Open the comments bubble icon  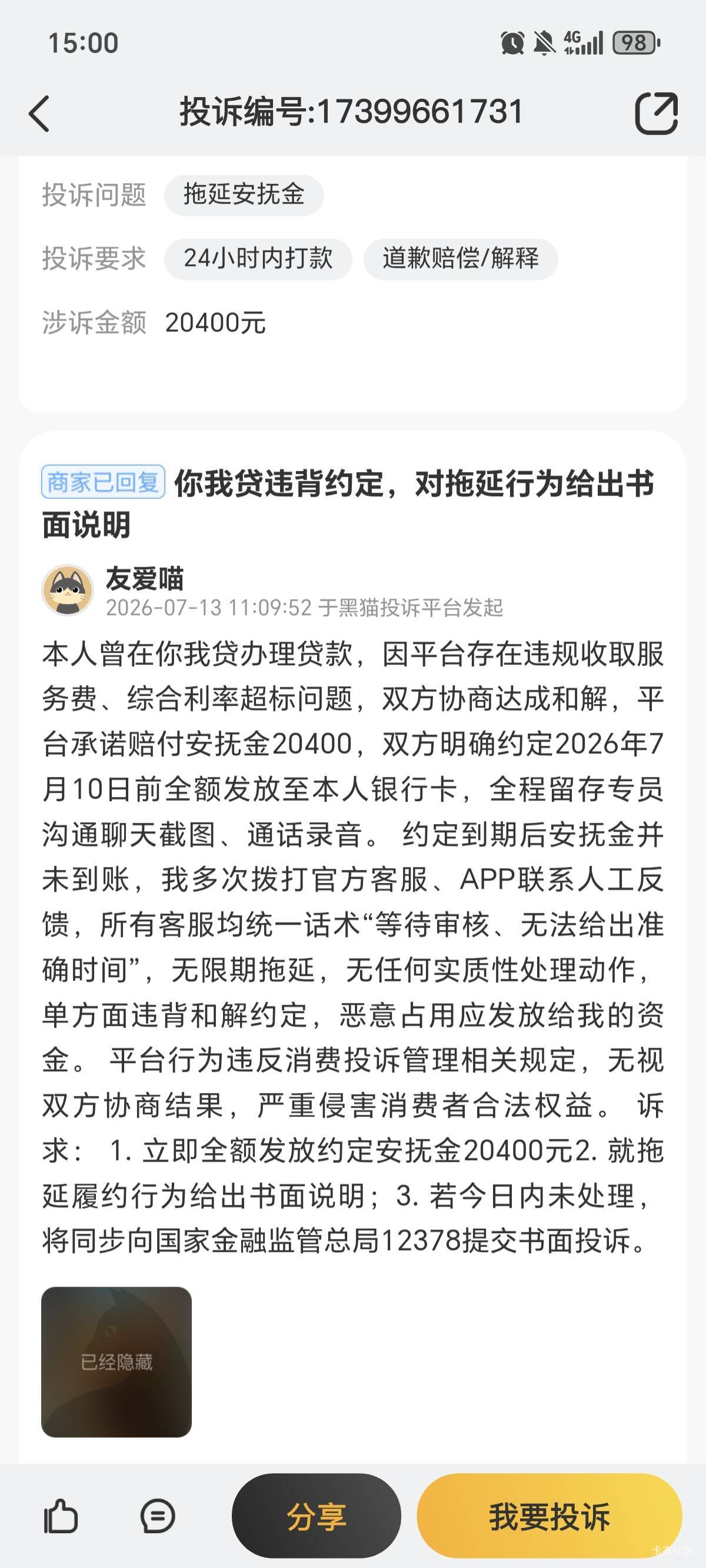pyautogui.click(x=158, y=1516)
